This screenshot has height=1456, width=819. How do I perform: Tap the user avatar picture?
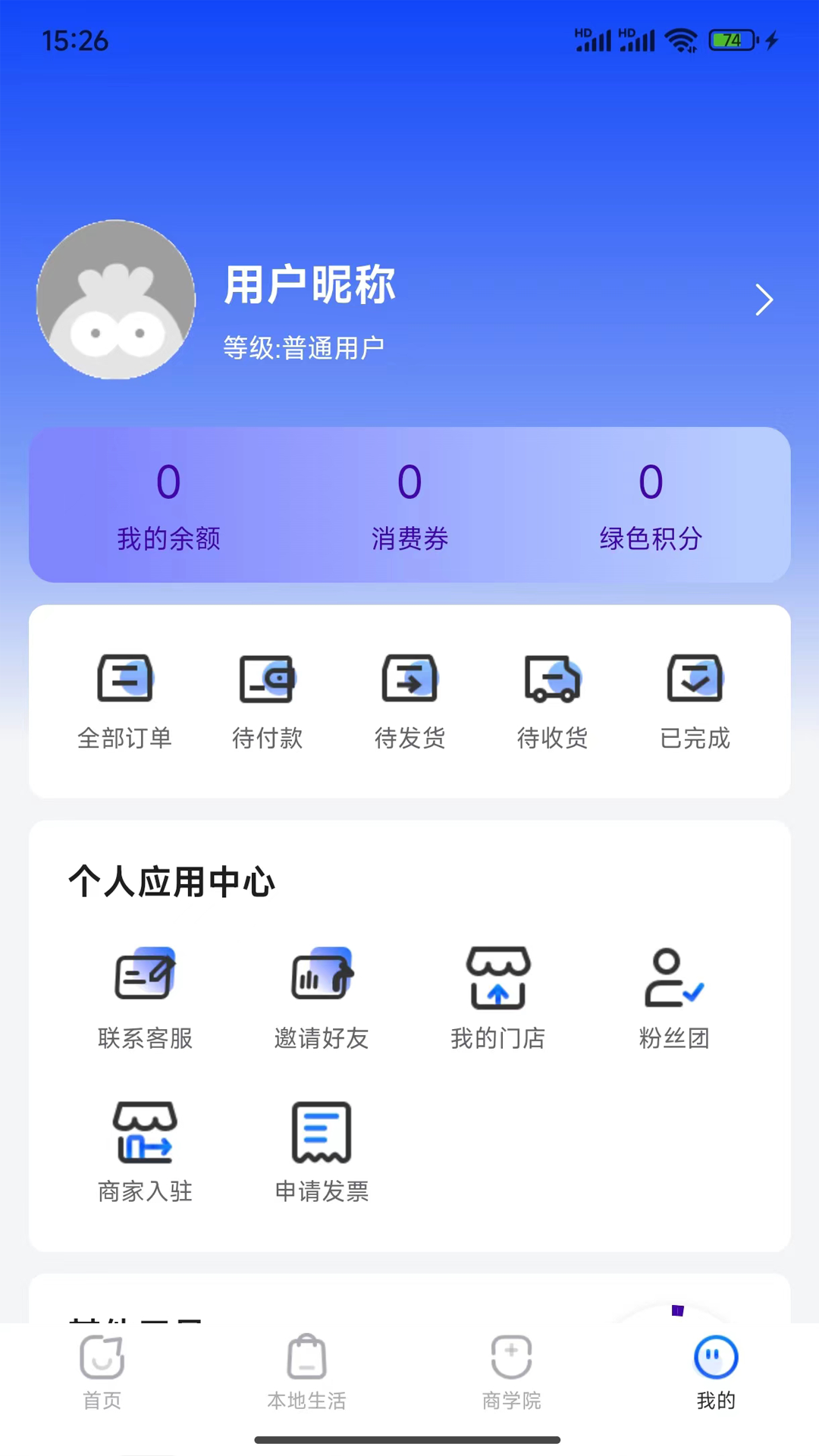click(x=116, y=300)
